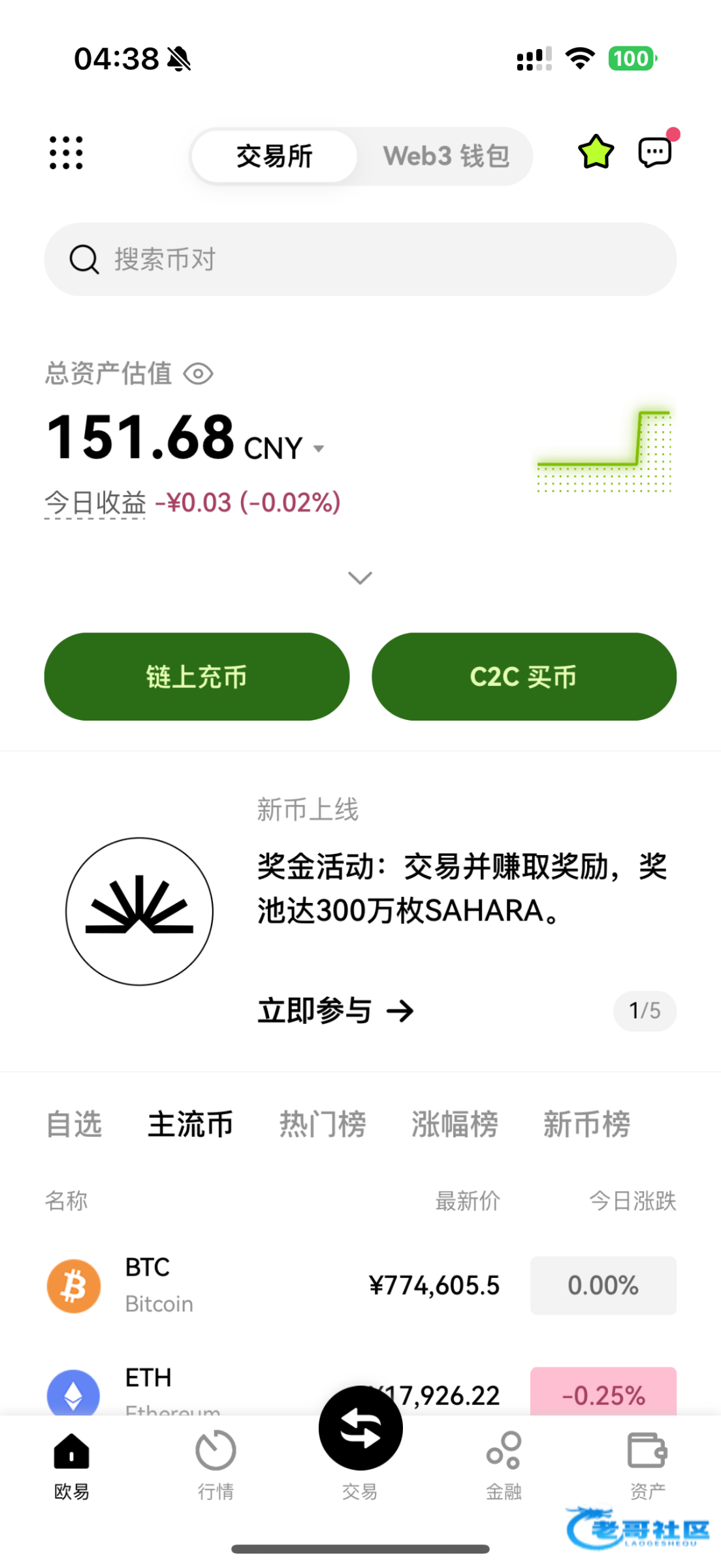Select the 自选 list tab

pyautogui.click(x=74, y=1124)
